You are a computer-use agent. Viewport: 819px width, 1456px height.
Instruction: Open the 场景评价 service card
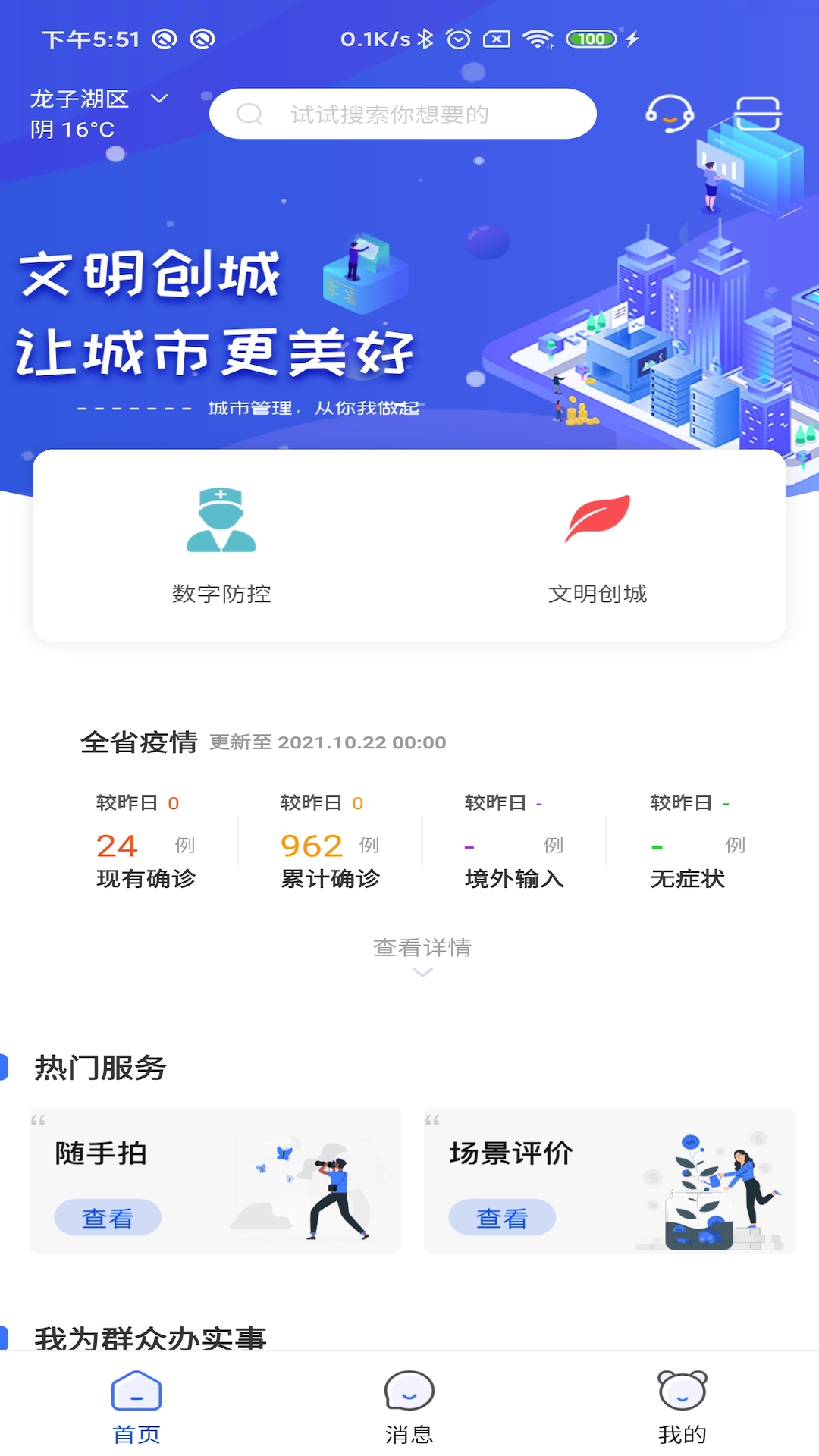point(610,1179)
